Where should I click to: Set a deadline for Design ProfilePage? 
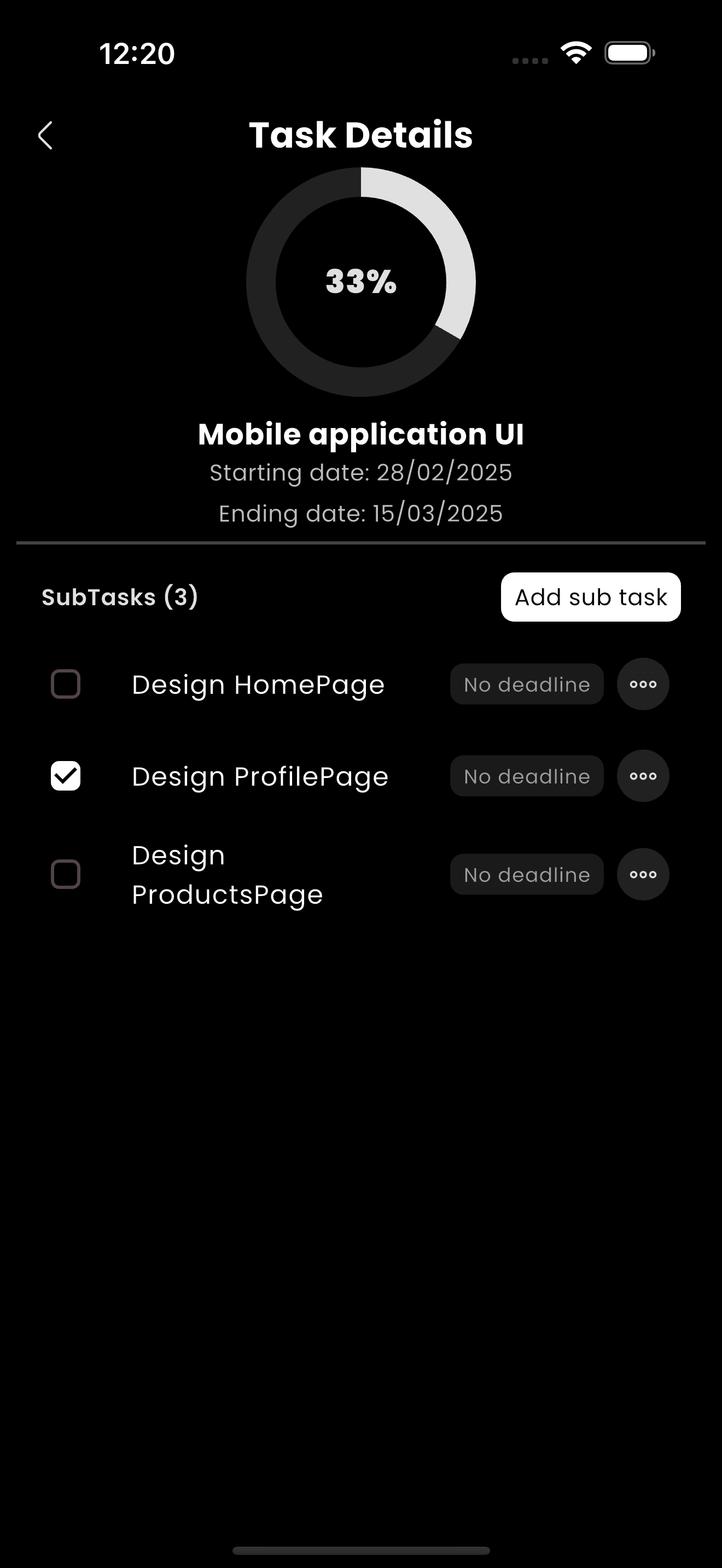(x=526, y=775)
